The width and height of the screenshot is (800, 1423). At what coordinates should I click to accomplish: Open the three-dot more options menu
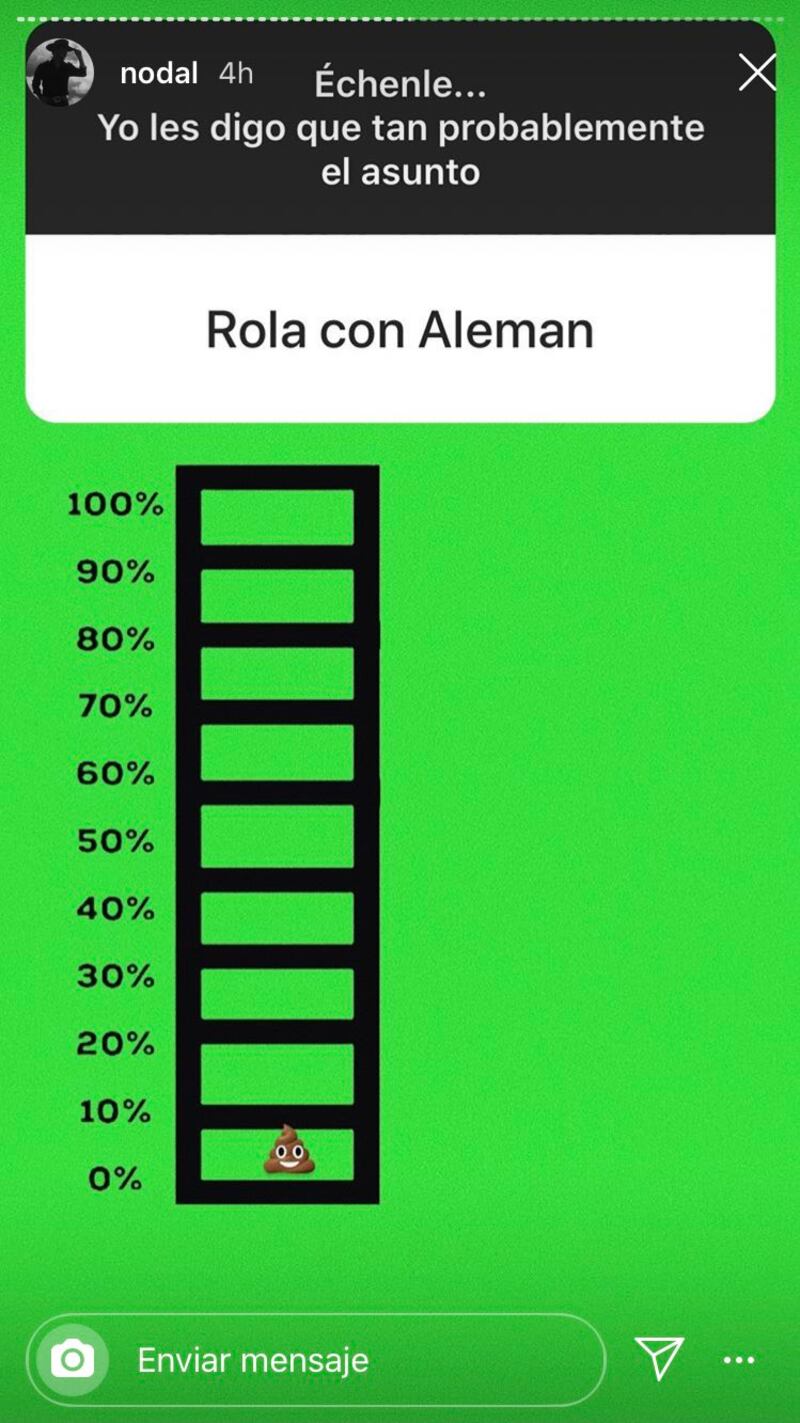point(739,1360)
